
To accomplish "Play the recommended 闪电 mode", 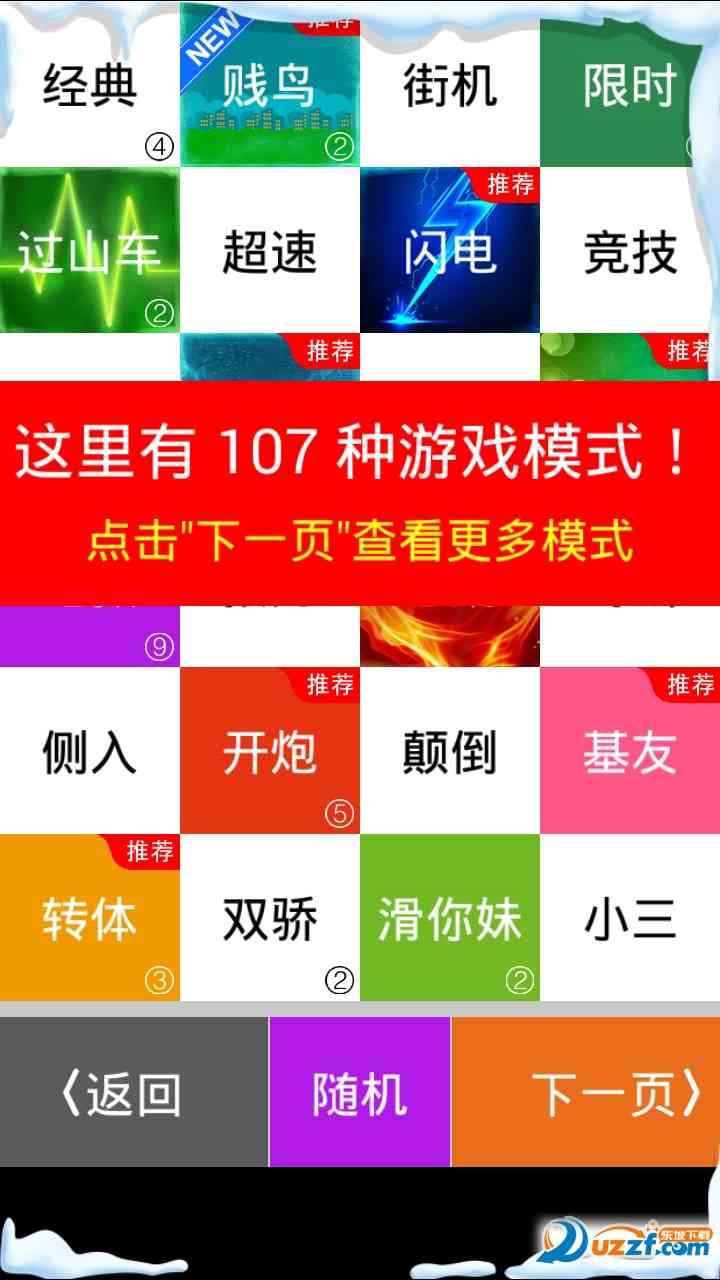I will point(450,250).
